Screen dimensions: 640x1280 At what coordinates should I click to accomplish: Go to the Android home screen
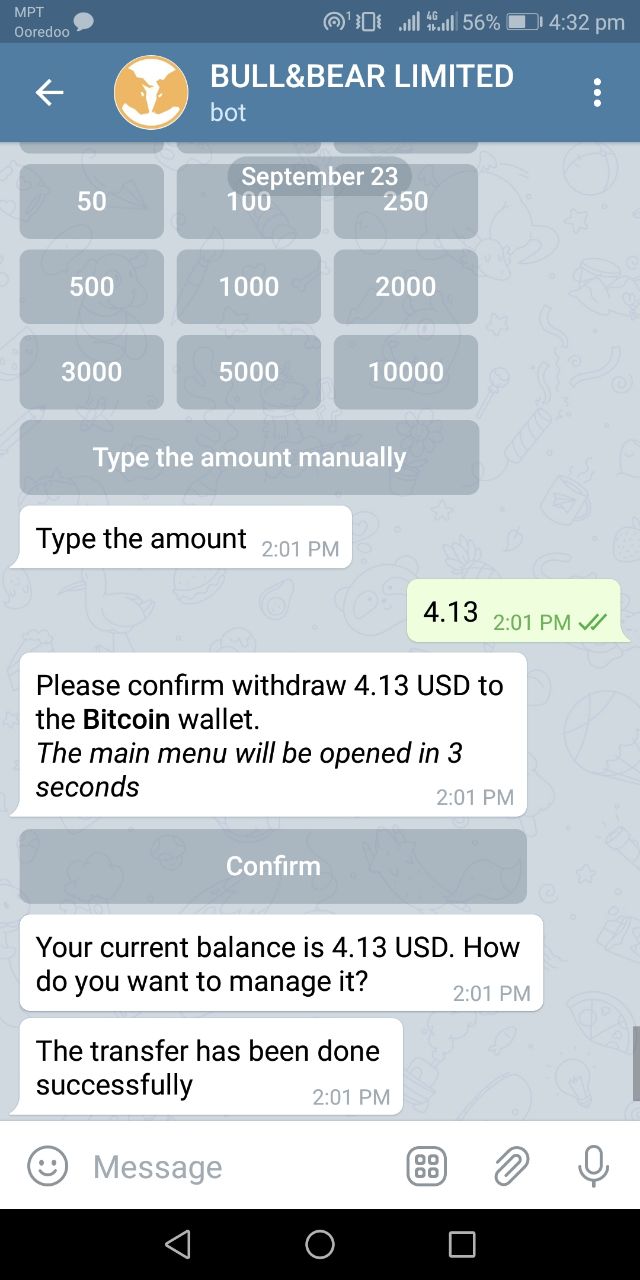(x=320, y=1244)
